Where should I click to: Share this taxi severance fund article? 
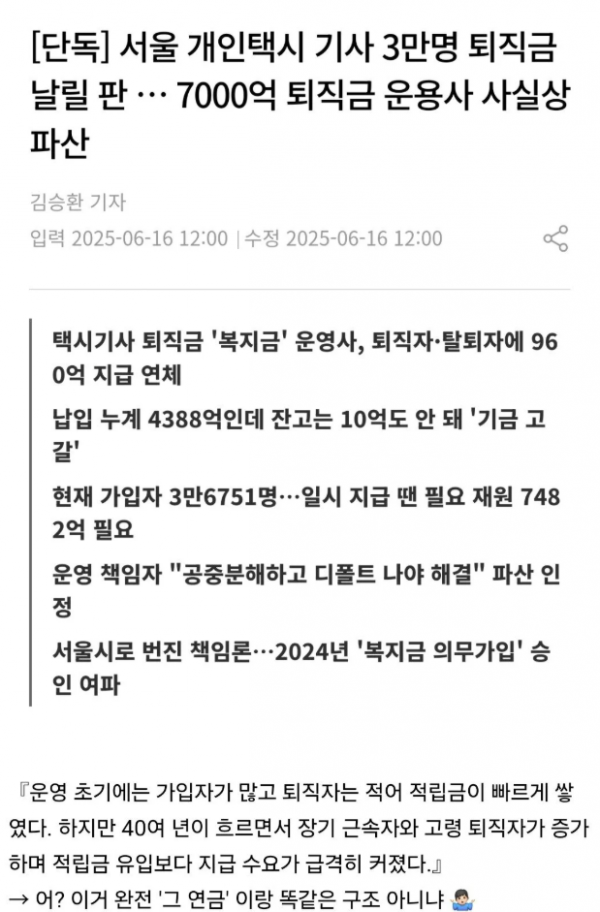click(x=555, y=239)
